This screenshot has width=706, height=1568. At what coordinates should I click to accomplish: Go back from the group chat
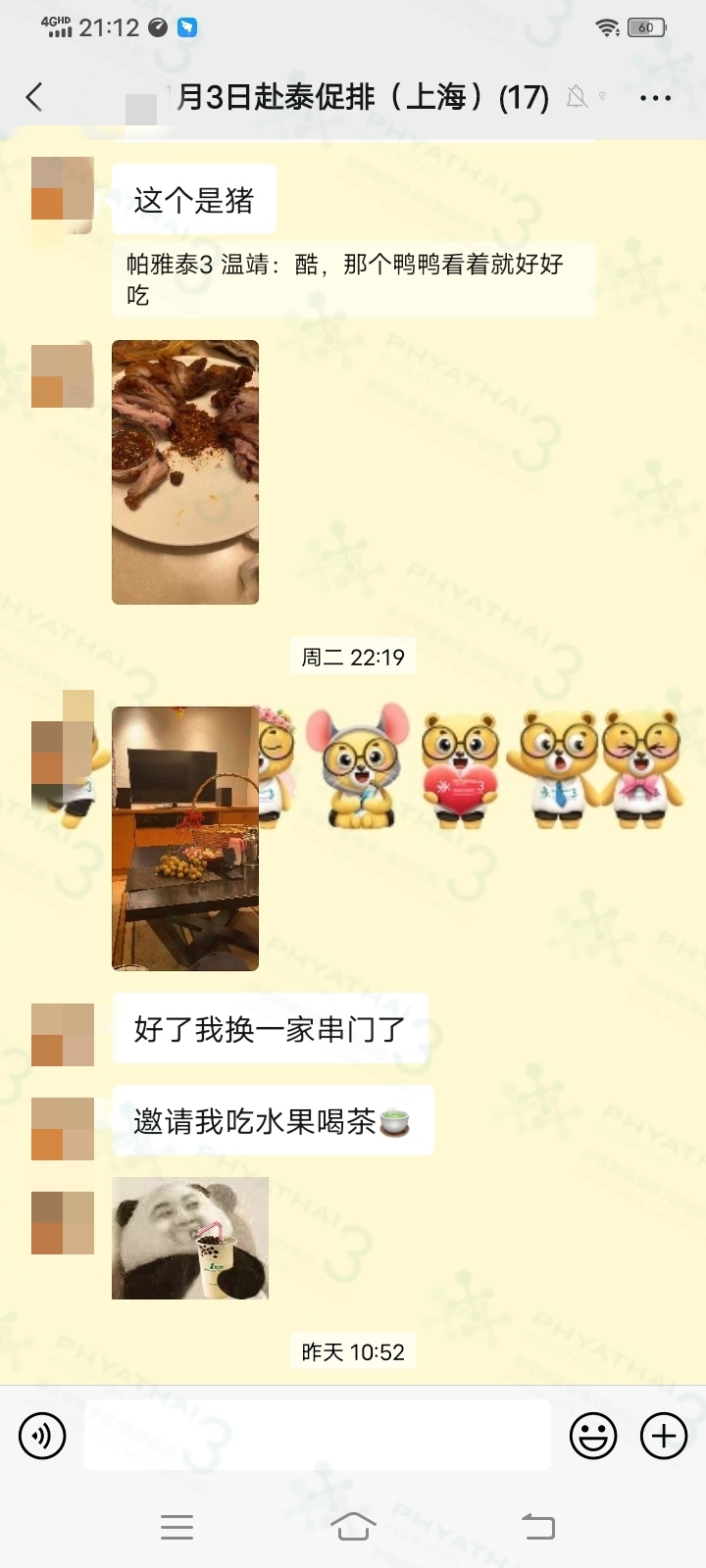click(x=34, y=97)
